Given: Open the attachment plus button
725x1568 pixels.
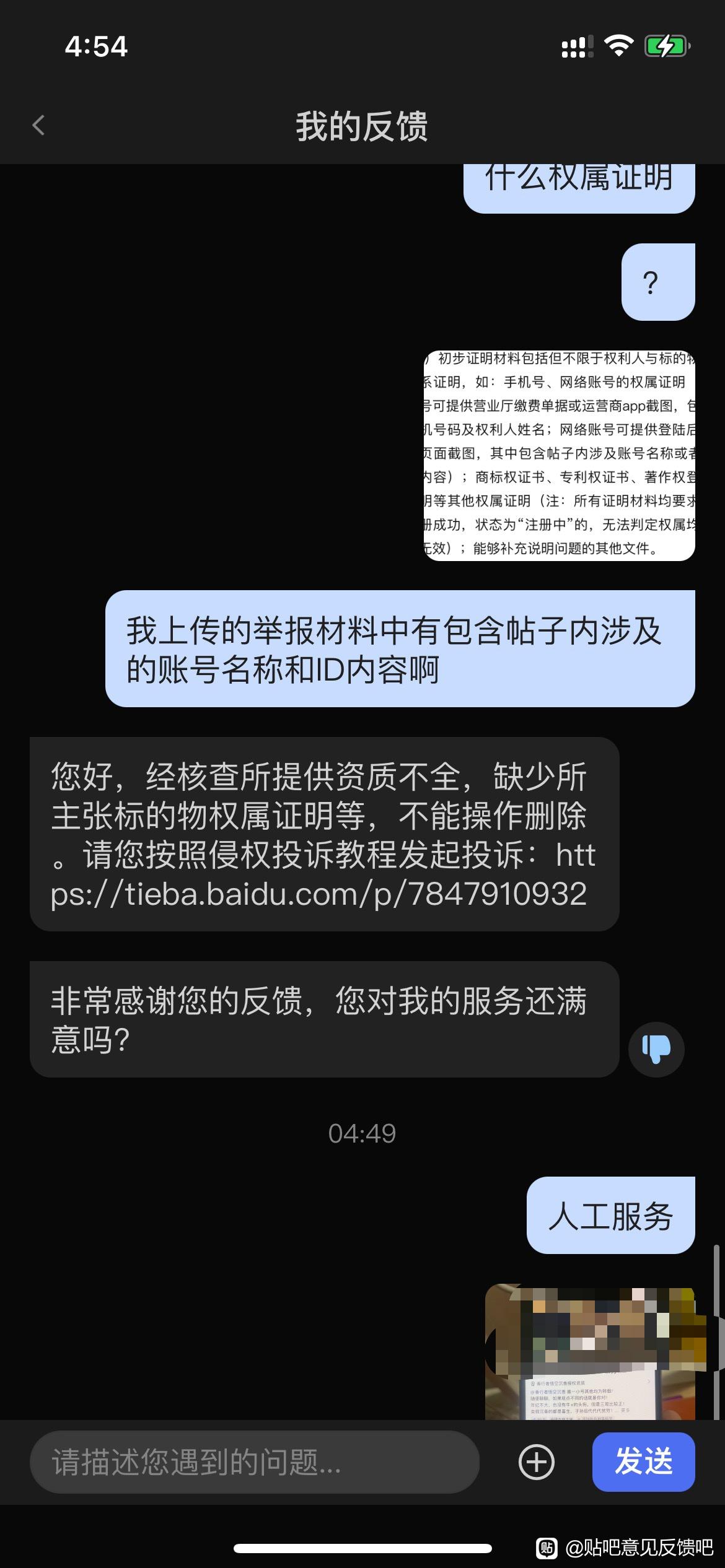Looking at the screenshot, I should (x=536, y=1462).
